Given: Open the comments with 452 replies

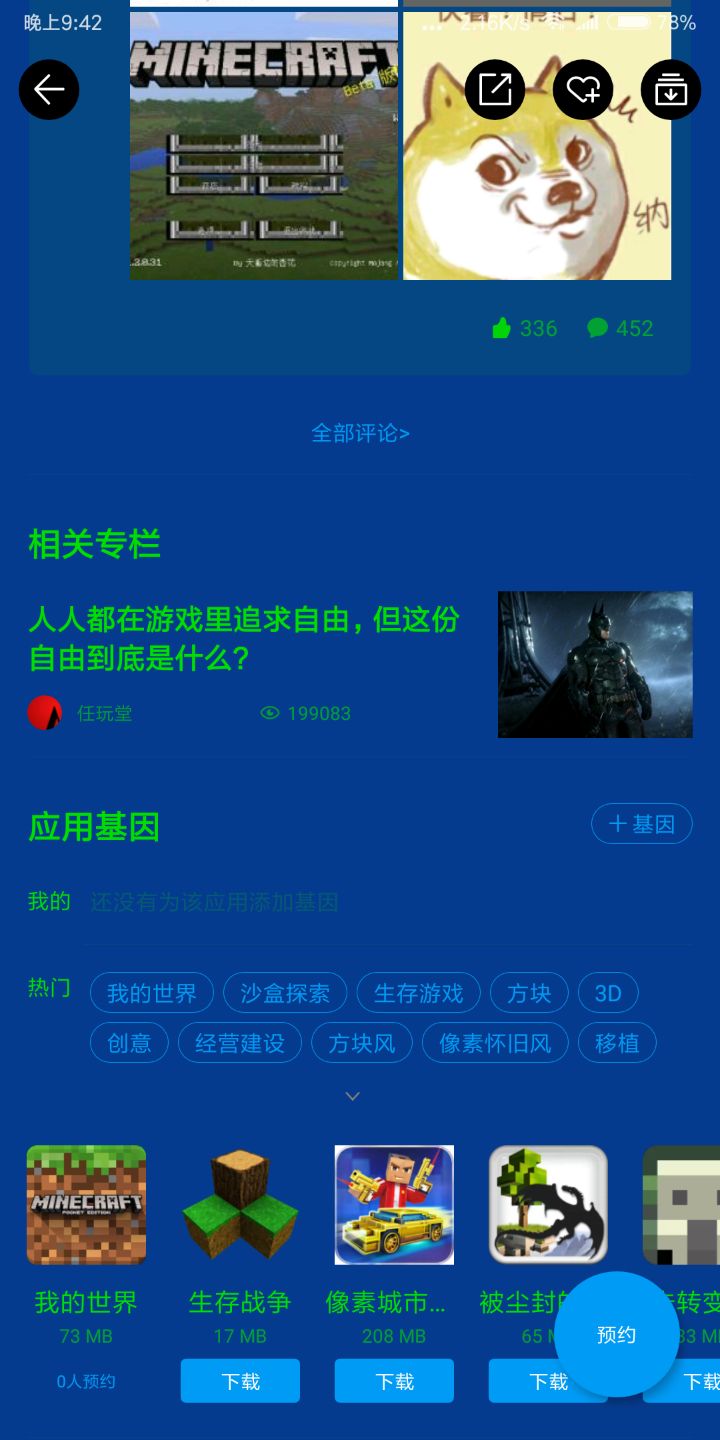Looking at the screenshot, I should (620, 328).
